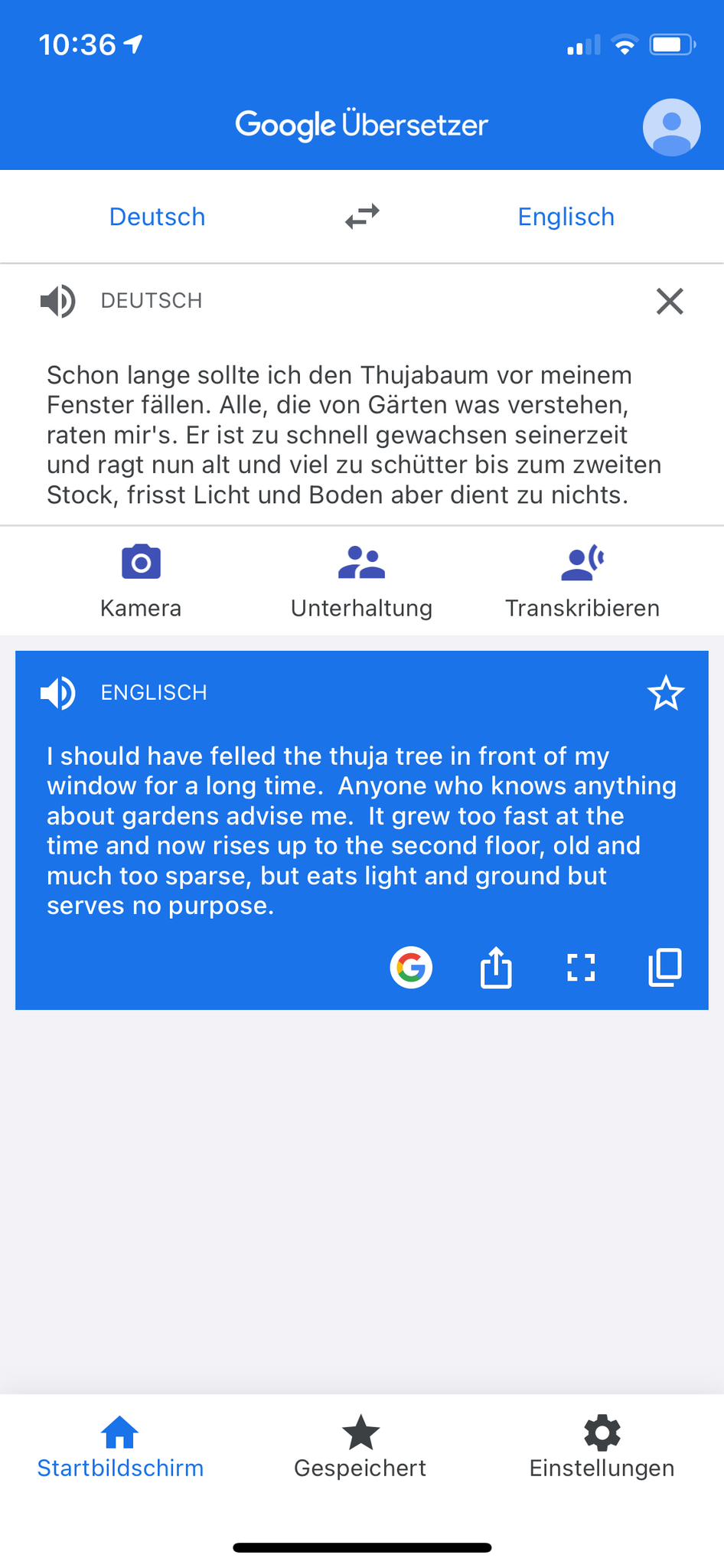Change the target language Englisch
This screenshot has width=724, height=1568.
tap(566, 217)
